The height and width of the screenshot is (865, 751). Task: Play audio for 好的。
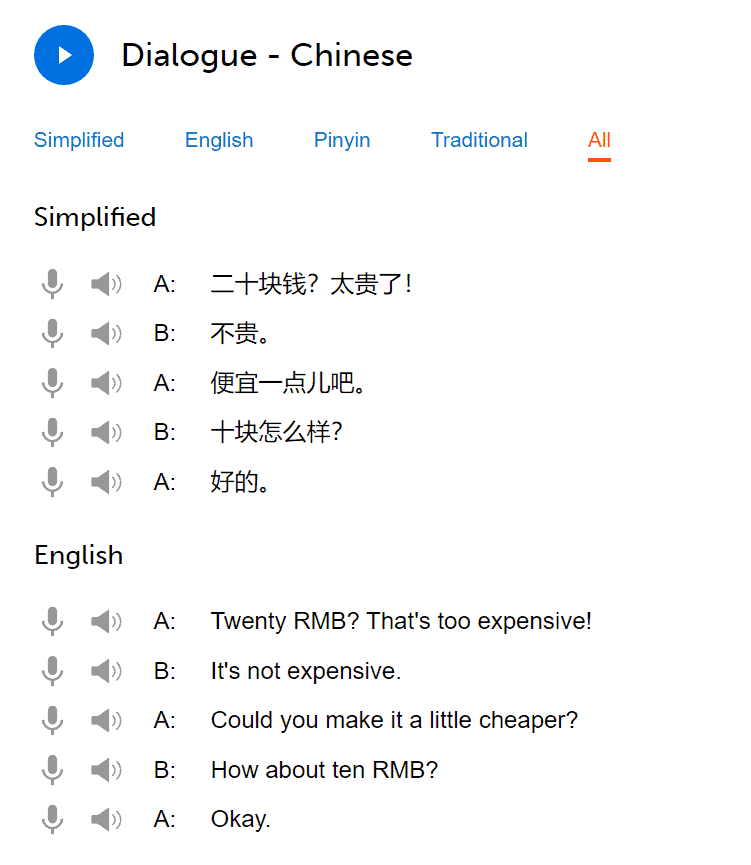105,482
